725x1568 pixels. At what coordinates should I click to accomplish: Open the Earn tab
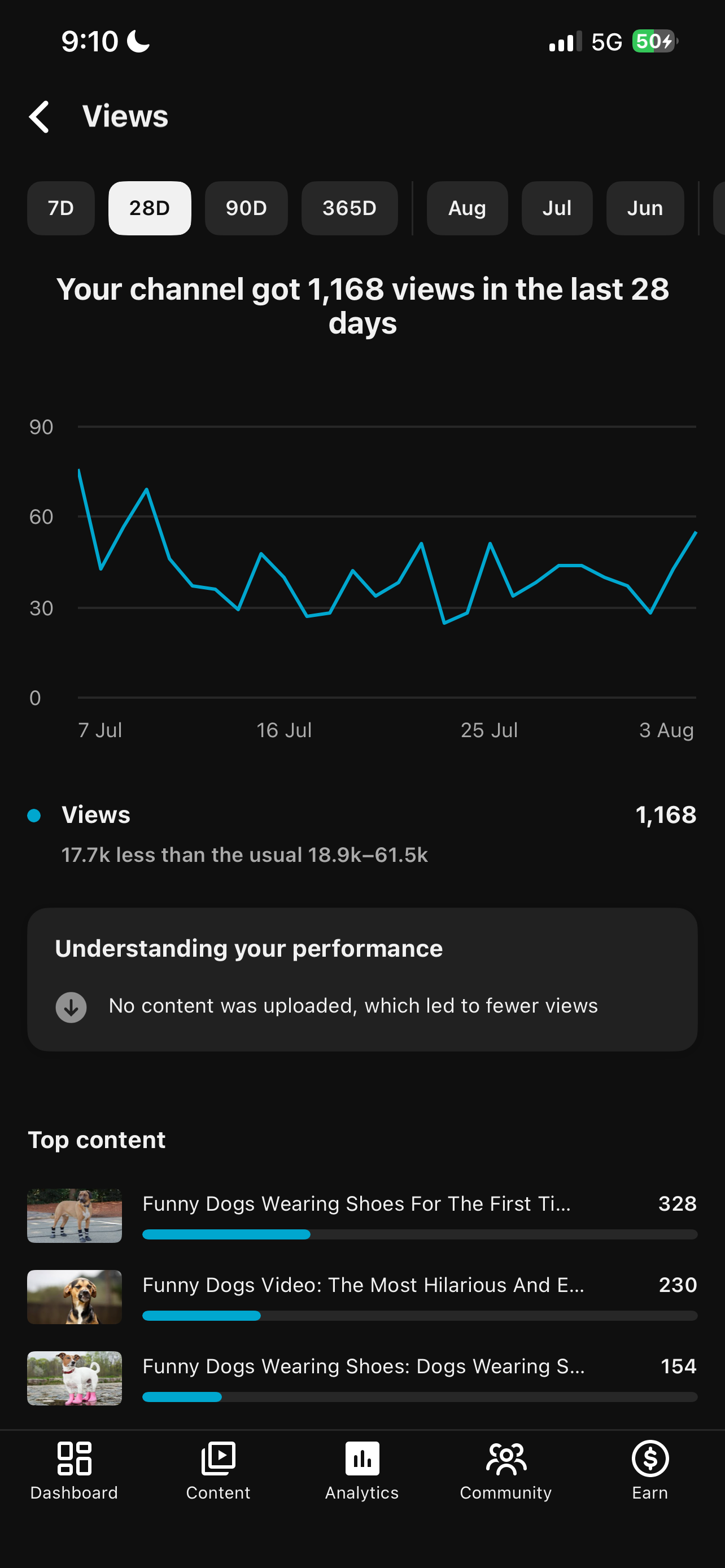coord(650,1470)
